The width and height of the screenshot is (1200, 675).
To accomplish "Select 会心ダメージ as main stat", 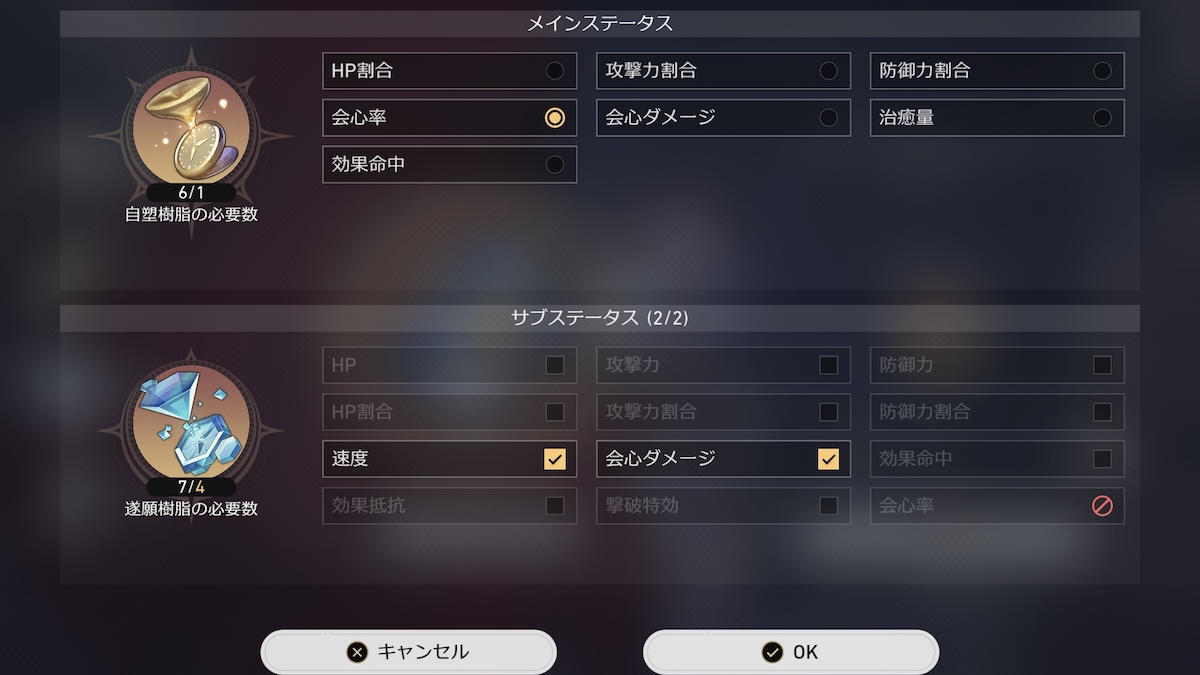I will (x=723, y=118).
